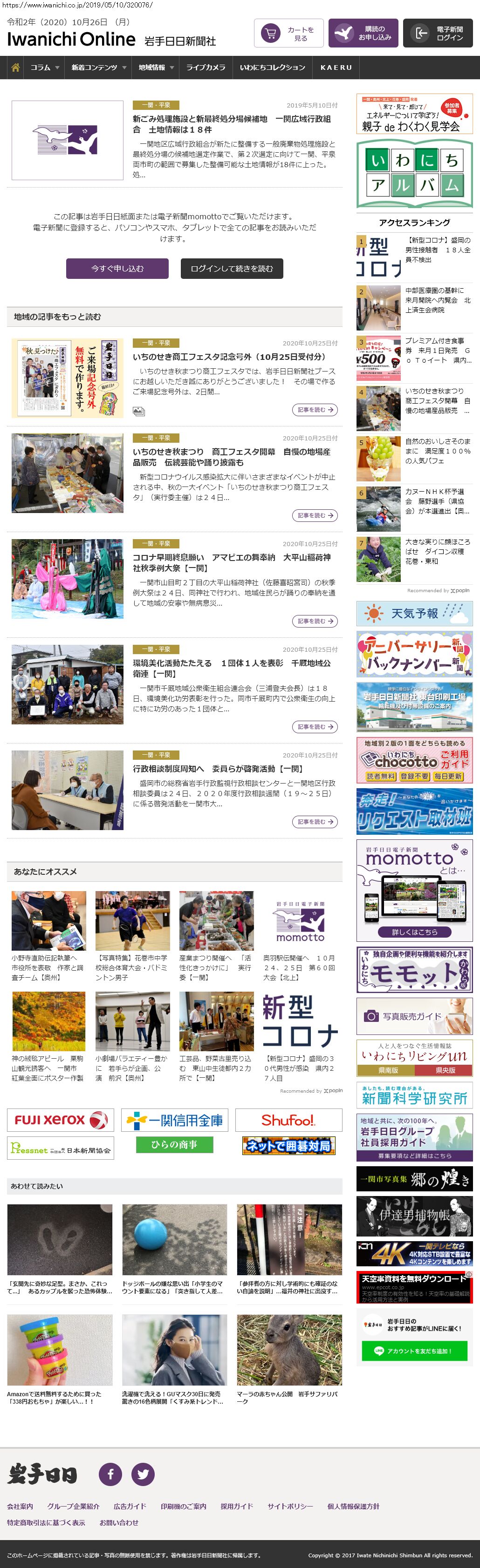Tap 今すぐ申し込む button
This screenshot has width=480, height=1568.
117,269
